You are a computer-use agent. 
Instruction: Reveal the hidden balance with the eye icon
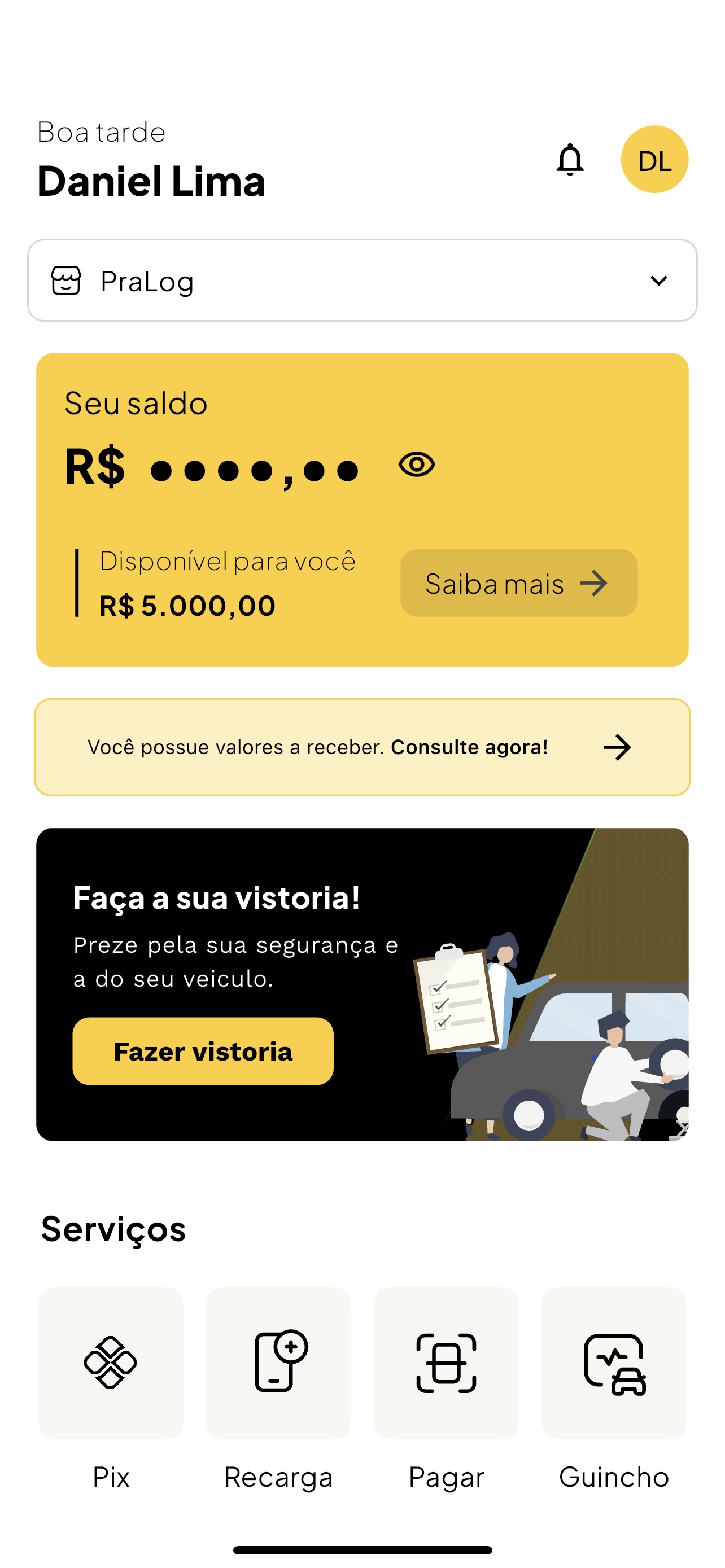click(417, 465)
